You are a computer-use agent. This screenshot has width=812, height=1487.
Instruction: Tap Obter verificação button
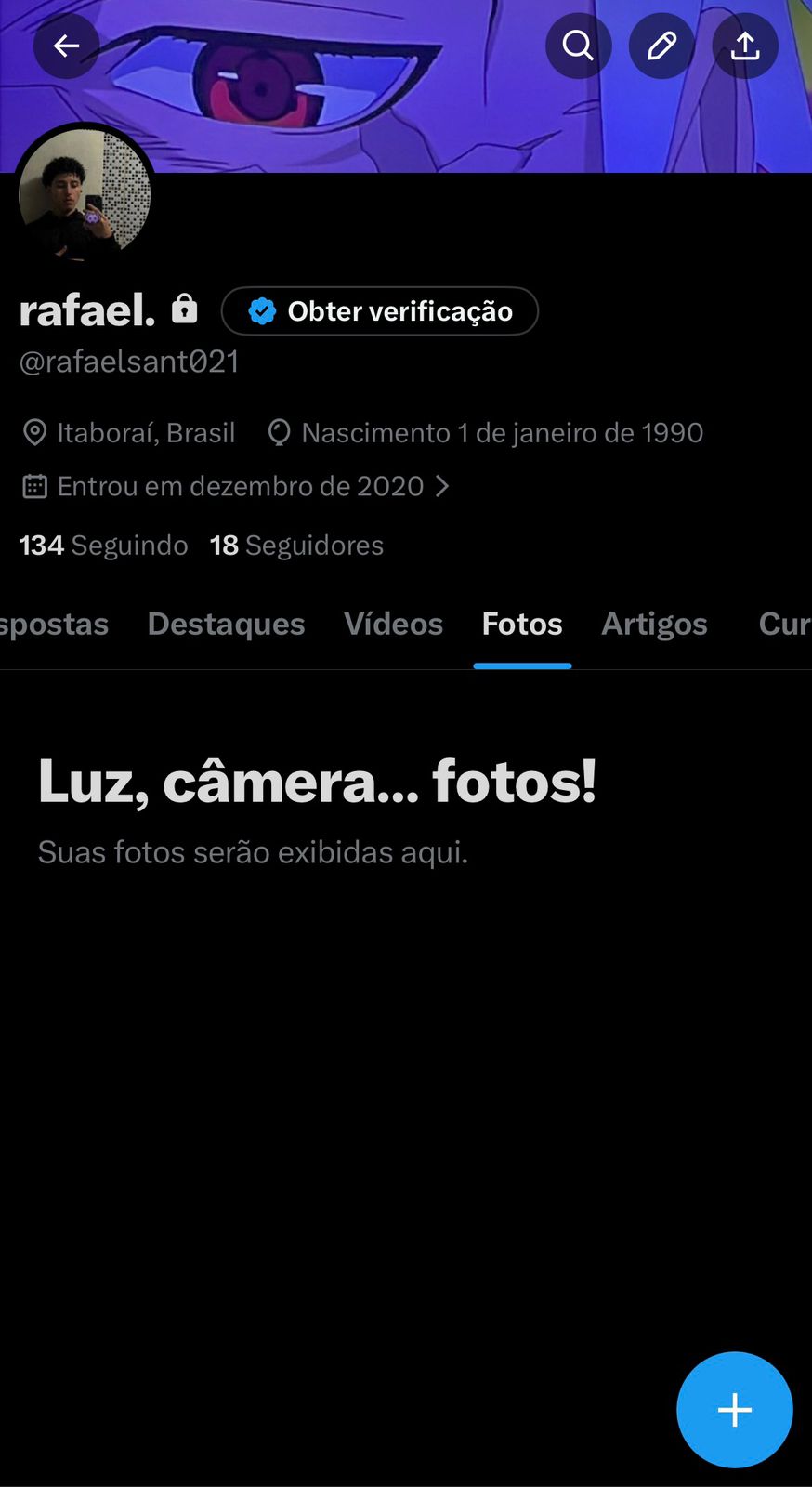click(380, 311)
